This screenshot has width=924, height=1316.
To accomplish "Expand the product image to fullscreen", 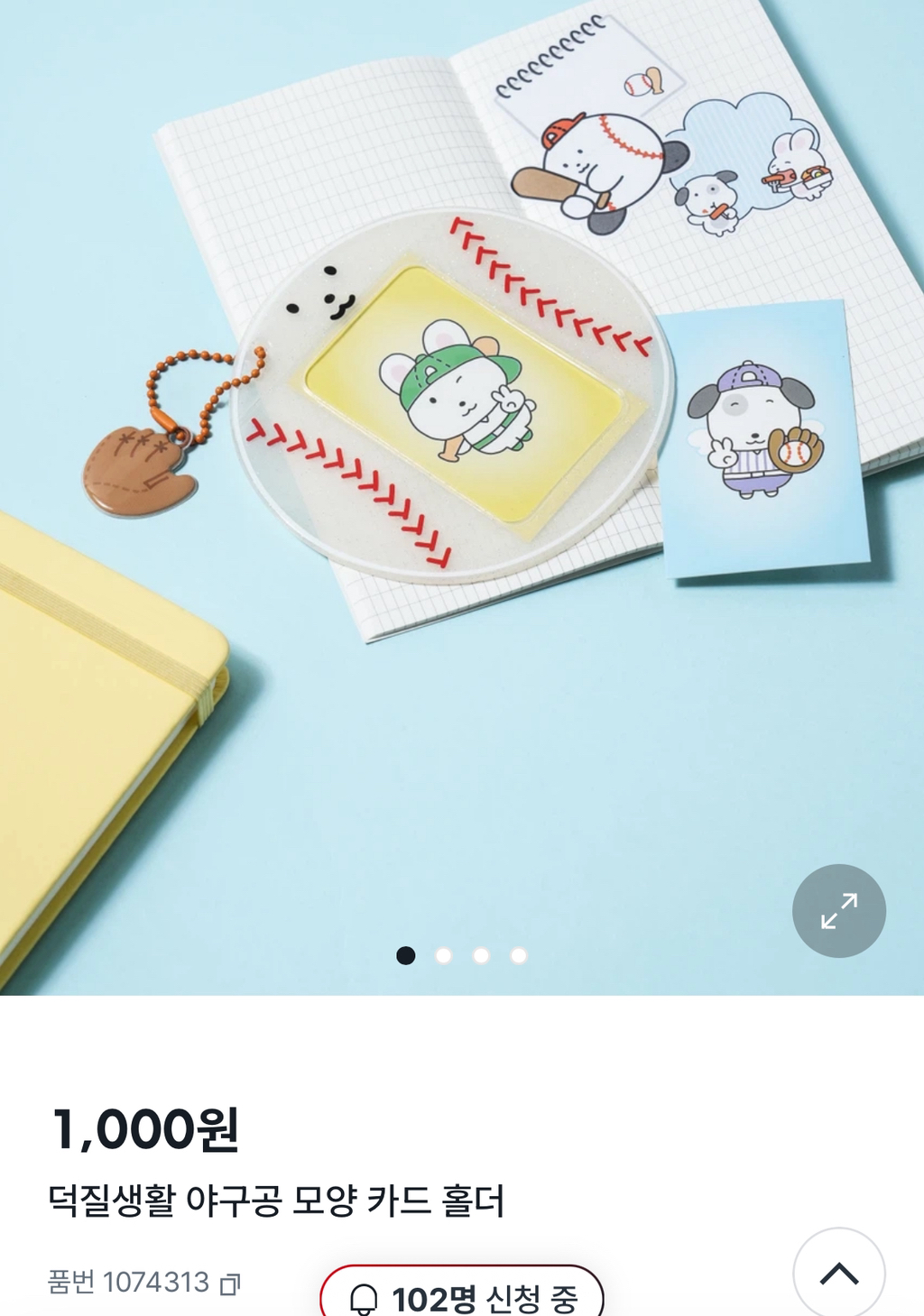I will 838,911.
